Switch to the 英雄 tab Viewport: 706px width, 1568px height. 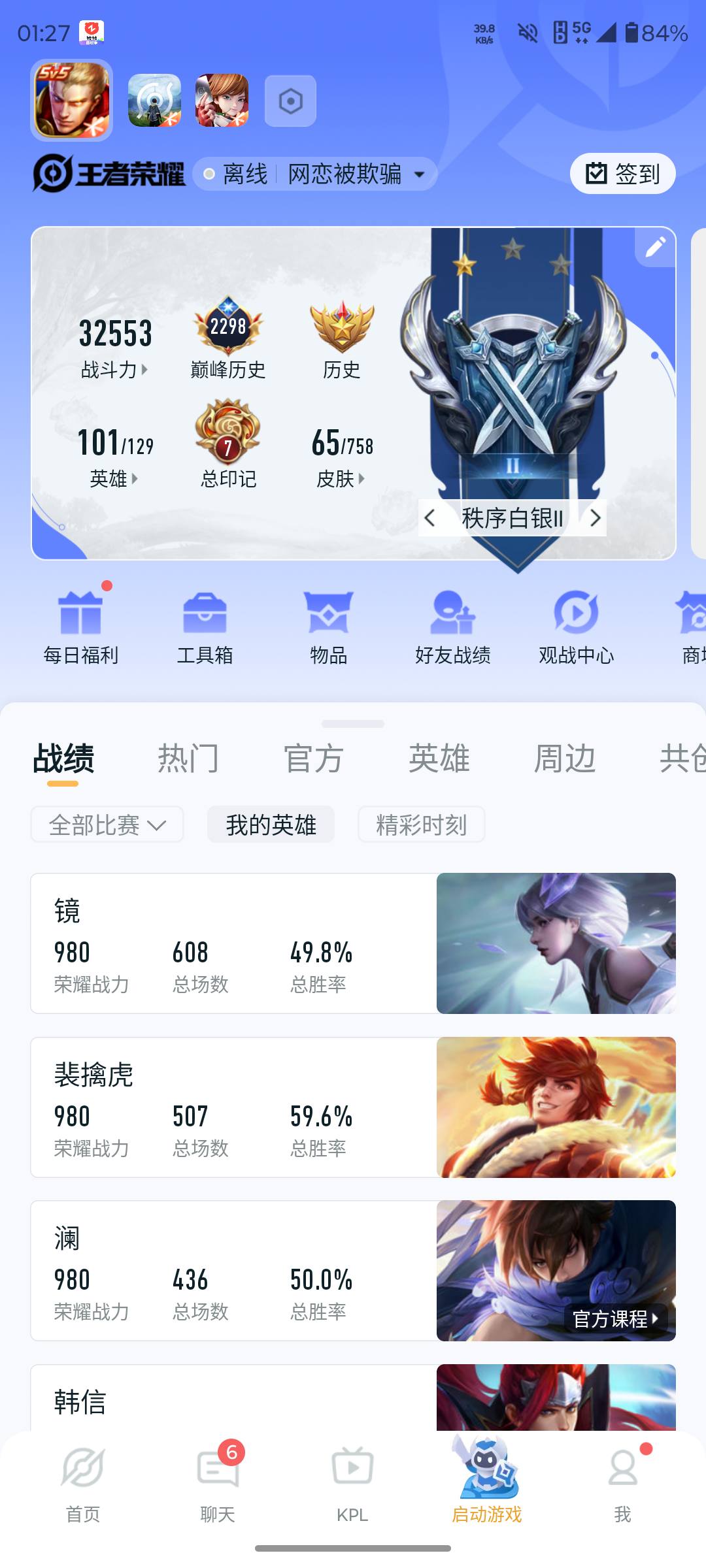pyautogui.click(x=439, y=757)
